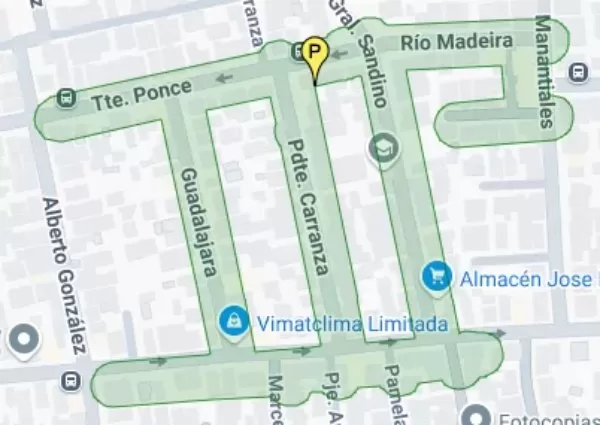The image size is (600, 425).
Task: Select the Almacén Jose shopping cart marker
Action: (435, 276)
